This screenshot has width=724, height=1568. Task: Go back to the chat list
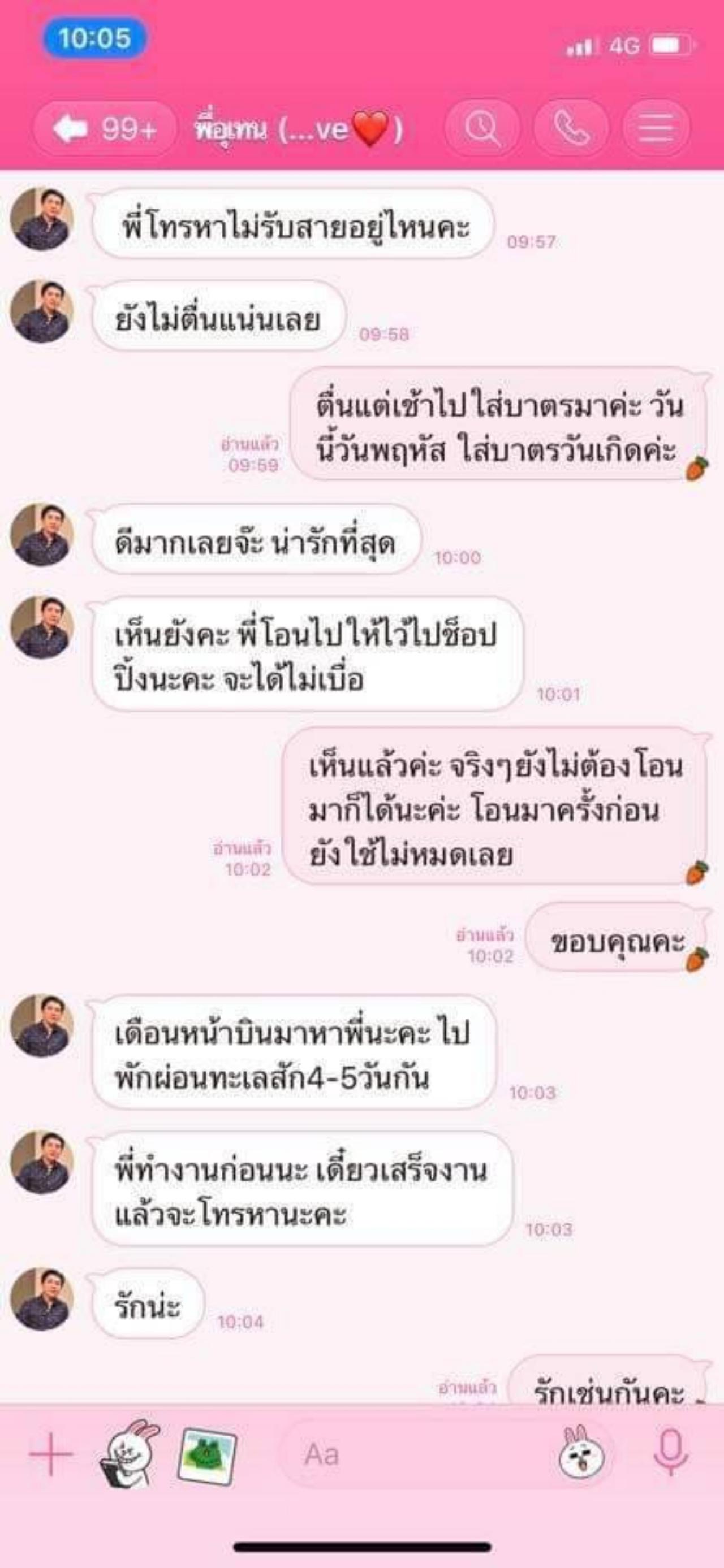click(104, 129)
